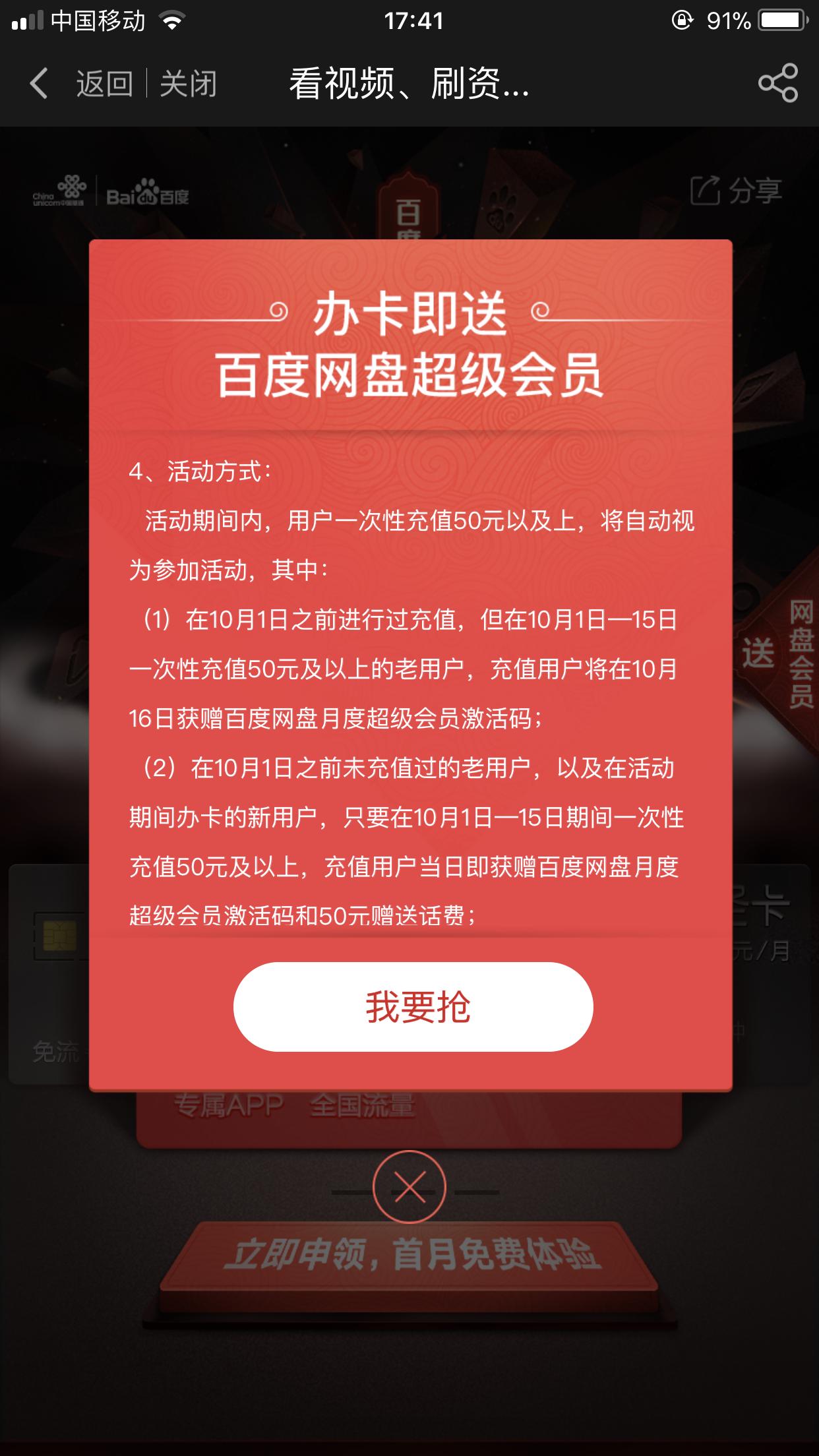Click the battery indicator in the status bar
The height and width of the screenshot is (1456, 819).
(781, 21)
